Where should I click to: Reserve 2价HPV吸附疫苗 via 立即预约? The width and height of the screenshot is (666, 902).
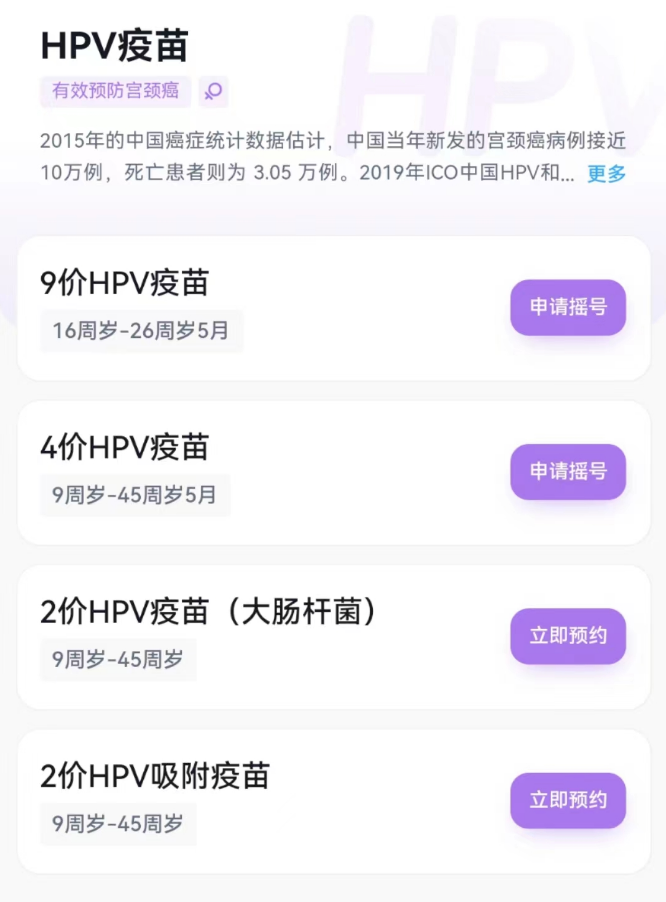[568, 800]
